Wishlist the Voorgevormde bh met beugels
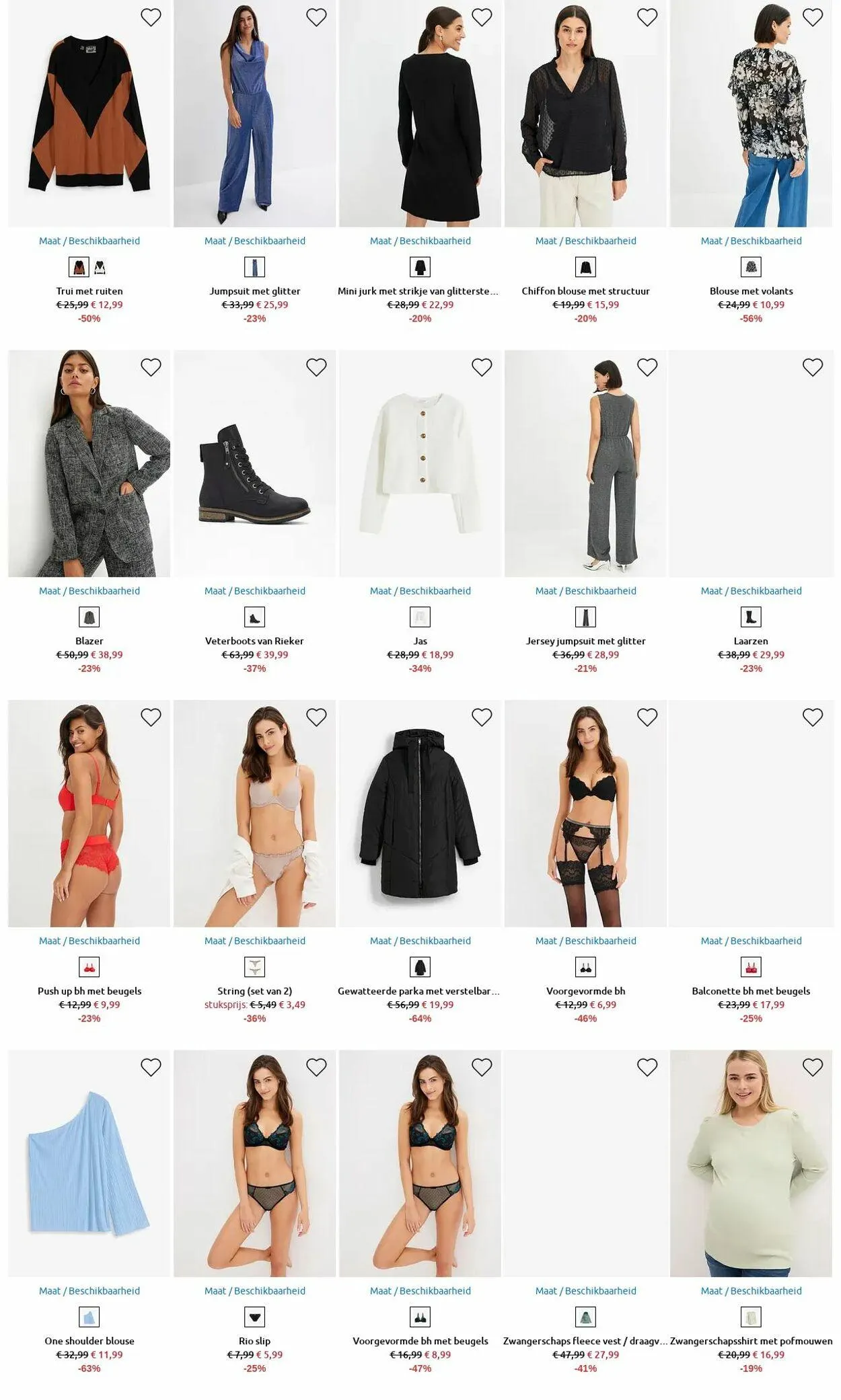Screen dimensions: 841x1400 (x=482, y=1067)
